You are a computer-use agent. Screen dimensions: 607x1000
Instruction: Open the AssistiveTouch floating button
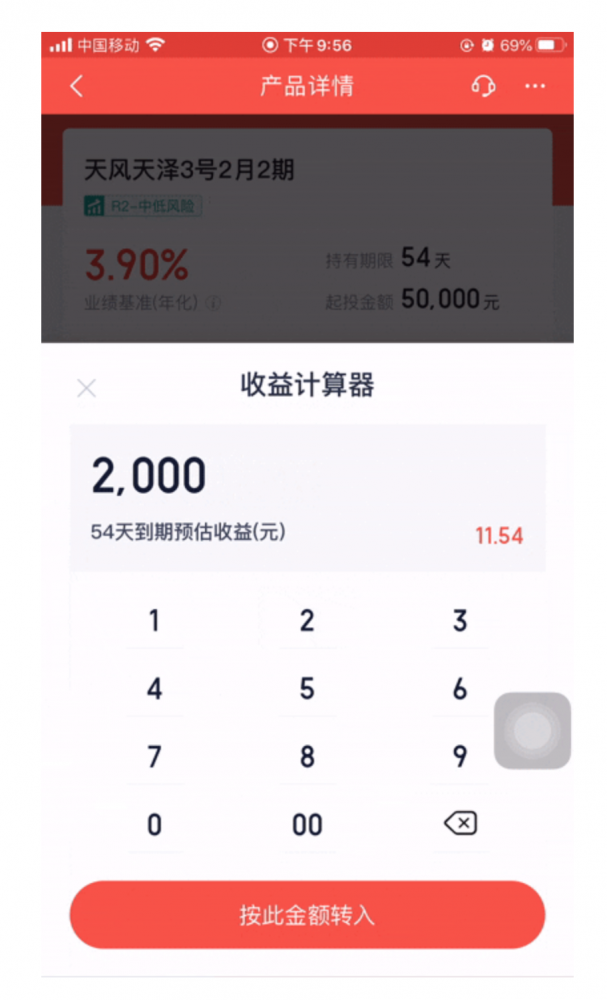point(532,731)
